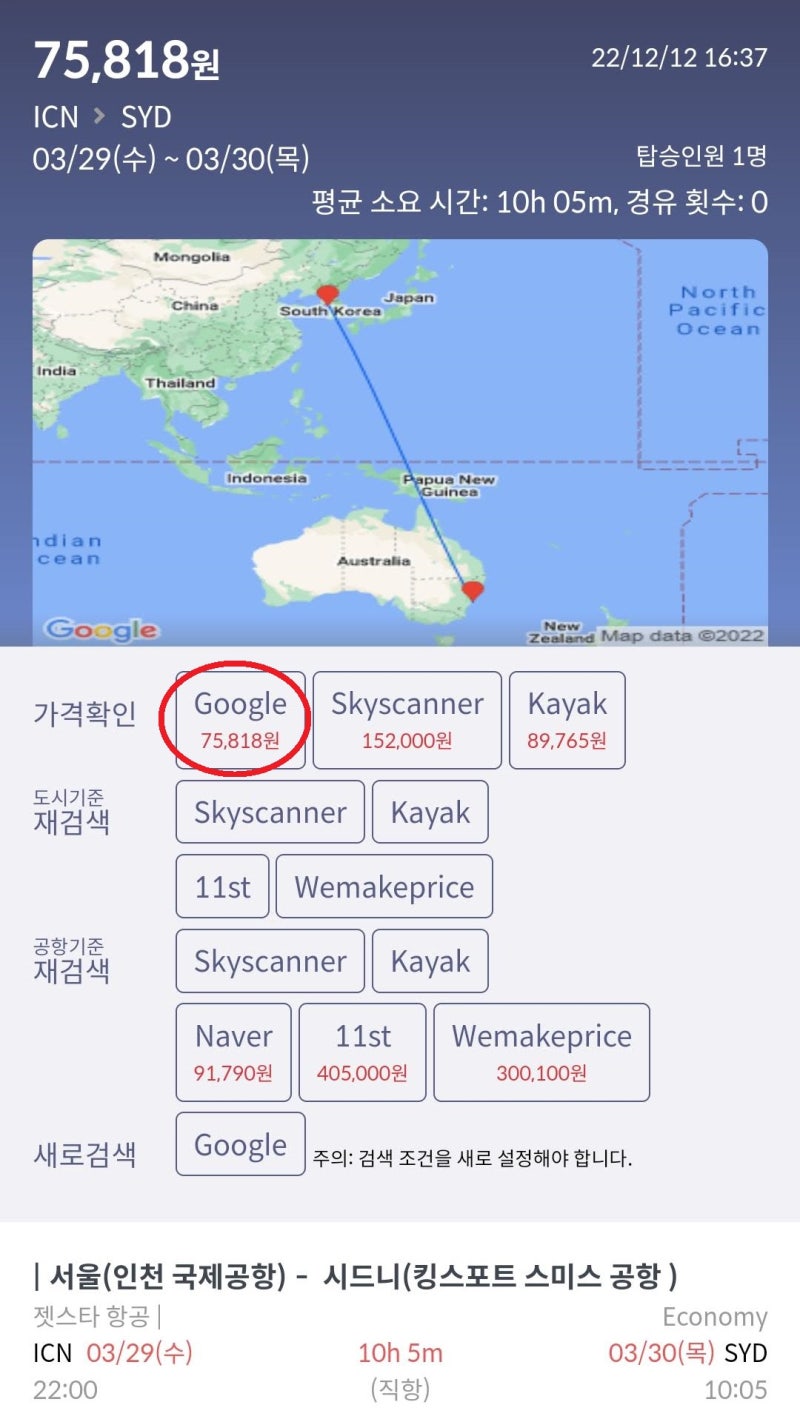Open the Wemakeprice result priced 300,100원

point(541,1052)
